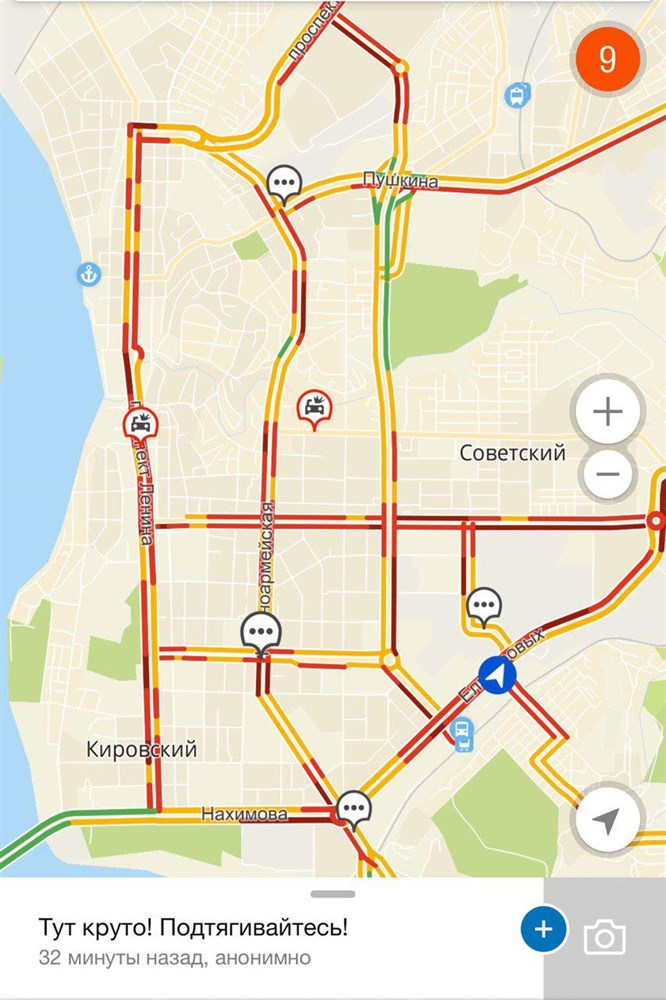
Task: Open the comment "Тут круто! Подтягивайтесь!"
Action: (x=194, y=926)
